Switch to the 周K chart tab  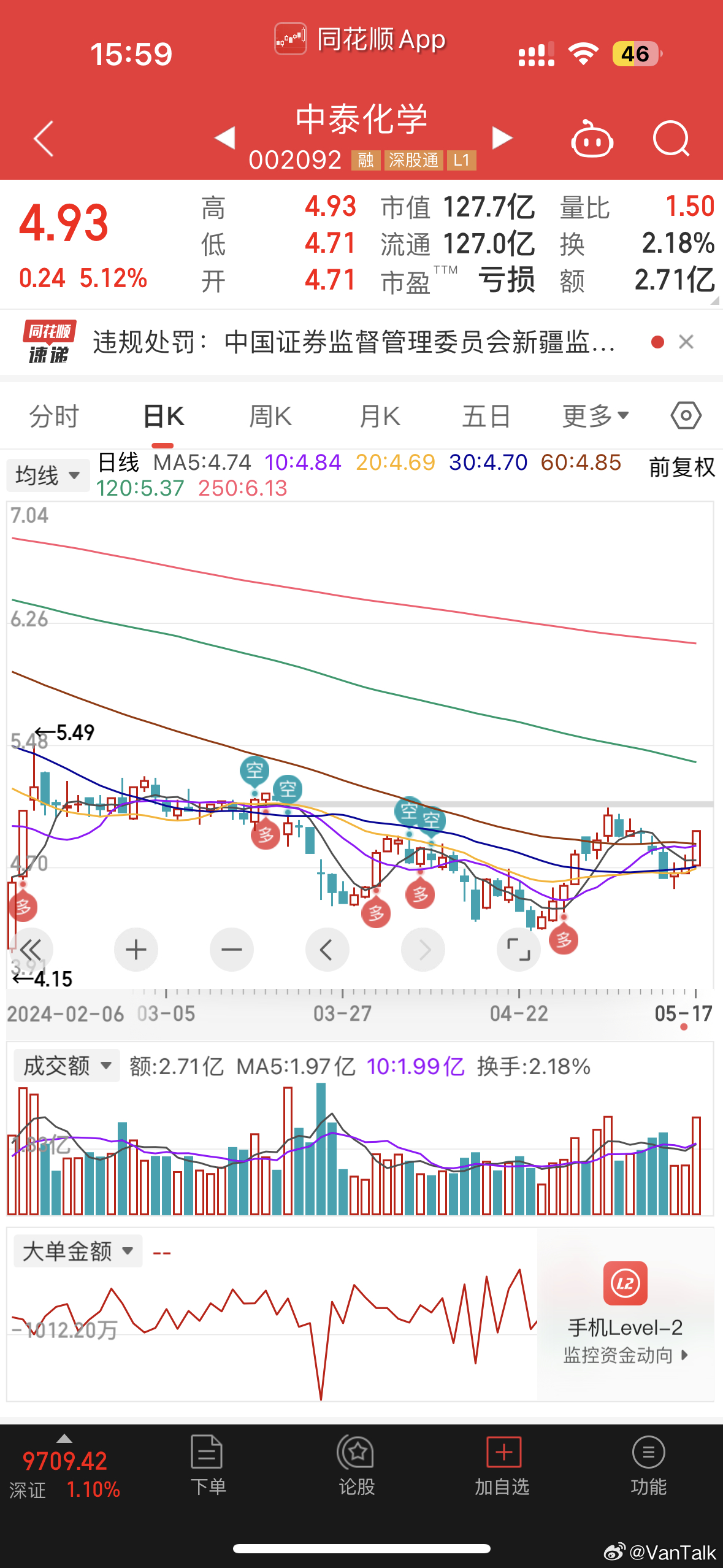click(270, 417)
